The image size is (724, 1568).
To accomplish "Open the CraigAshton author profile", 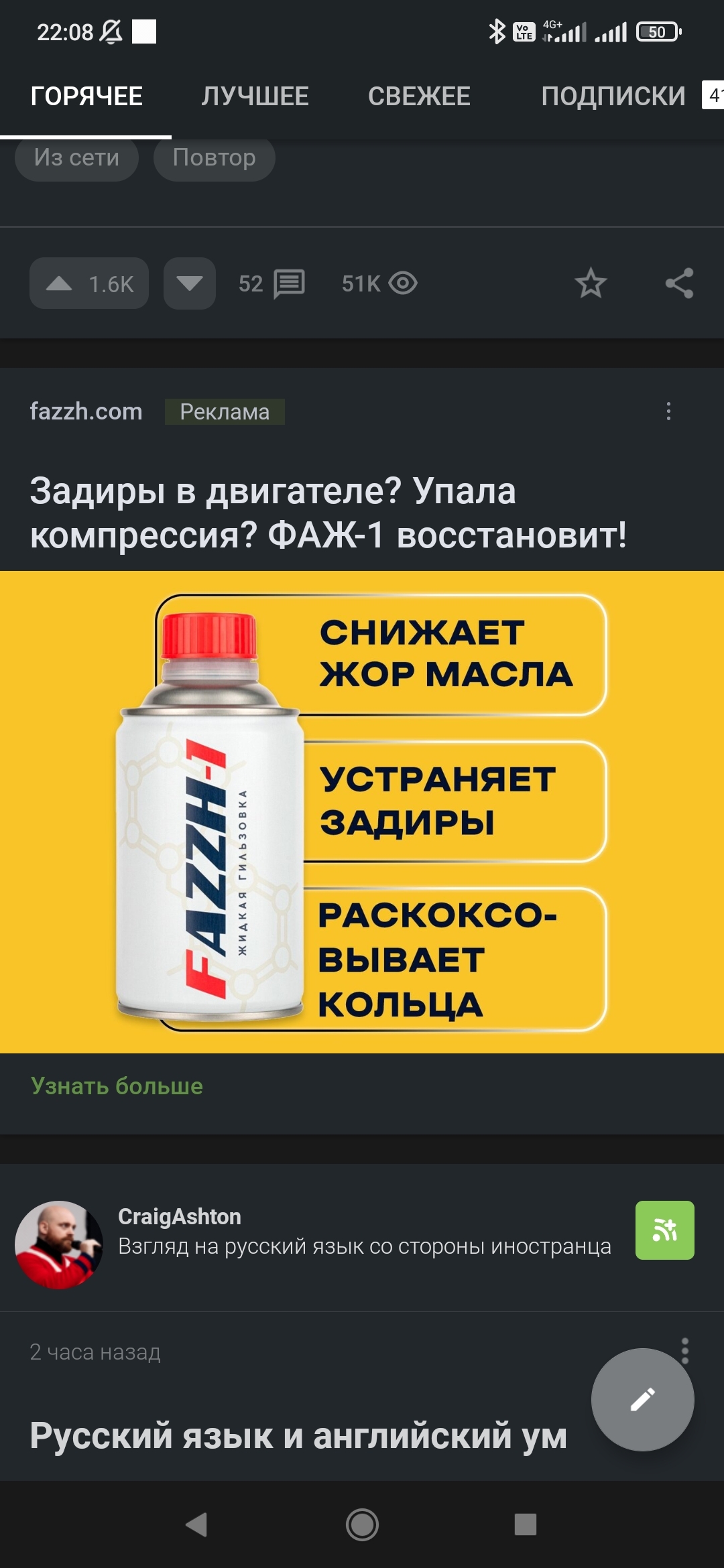I will tap(180, 1217).
